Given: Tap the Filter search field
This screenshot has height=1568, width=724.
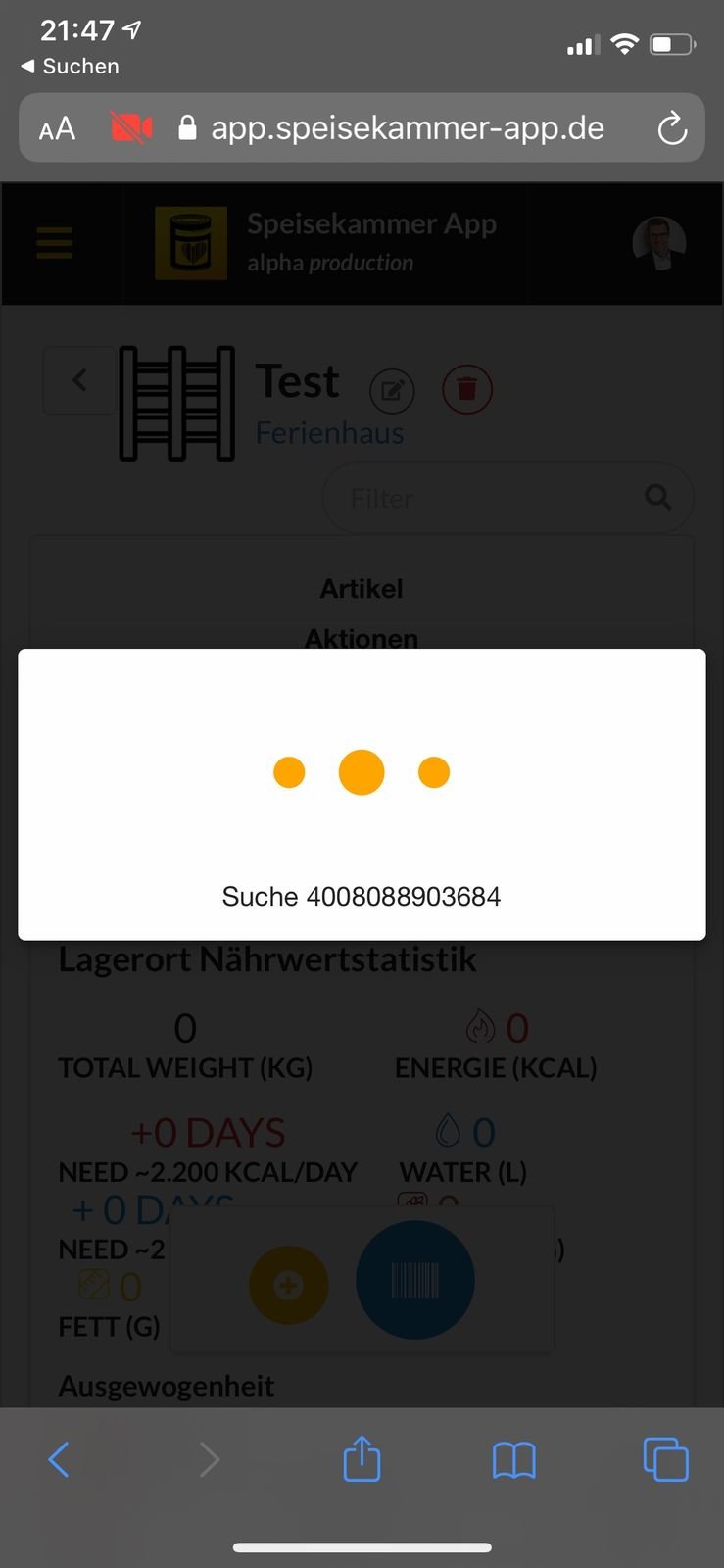Looking at the screenshot, I should pyautogui.click(x=490, y=498).
